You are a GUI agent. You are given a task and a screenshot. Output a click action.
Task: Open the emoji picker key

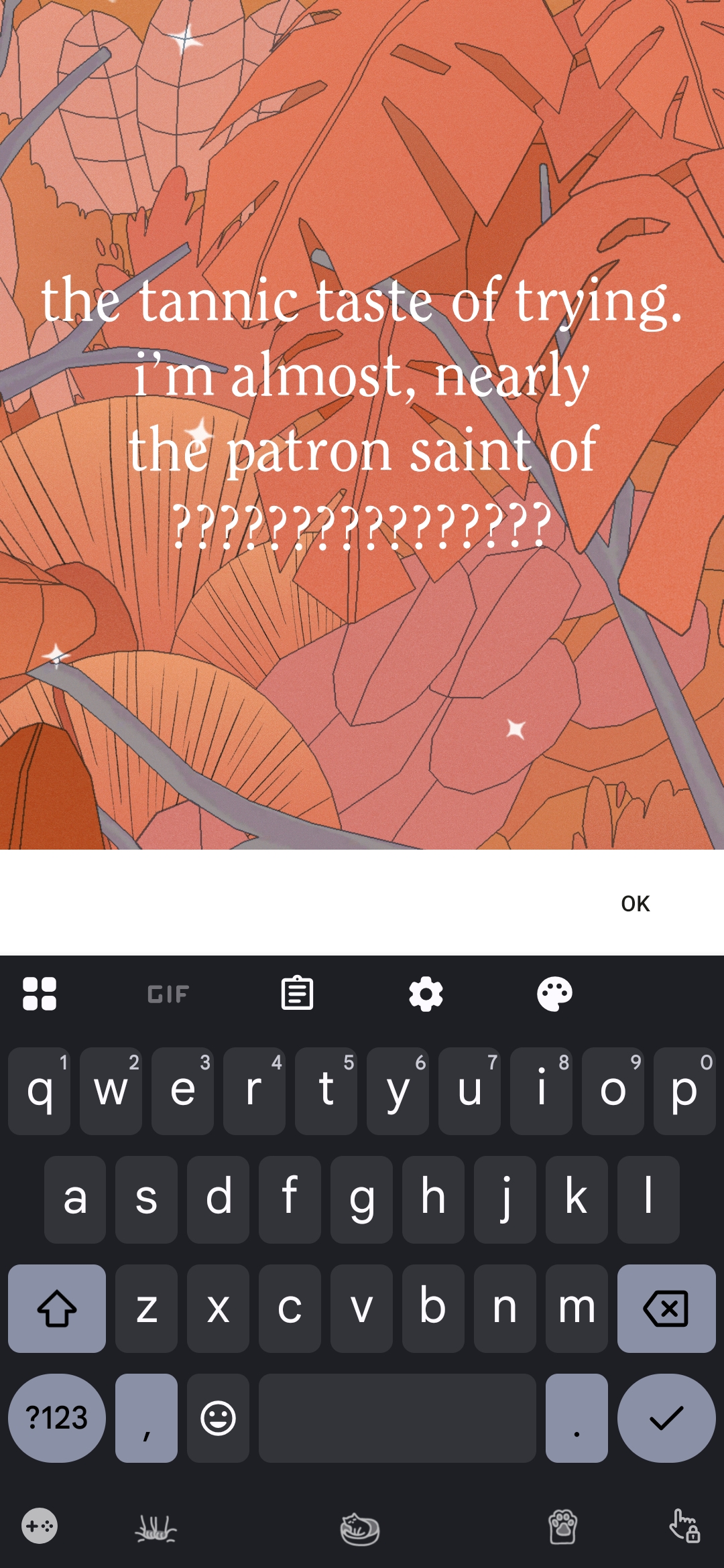coord(218,1418)
